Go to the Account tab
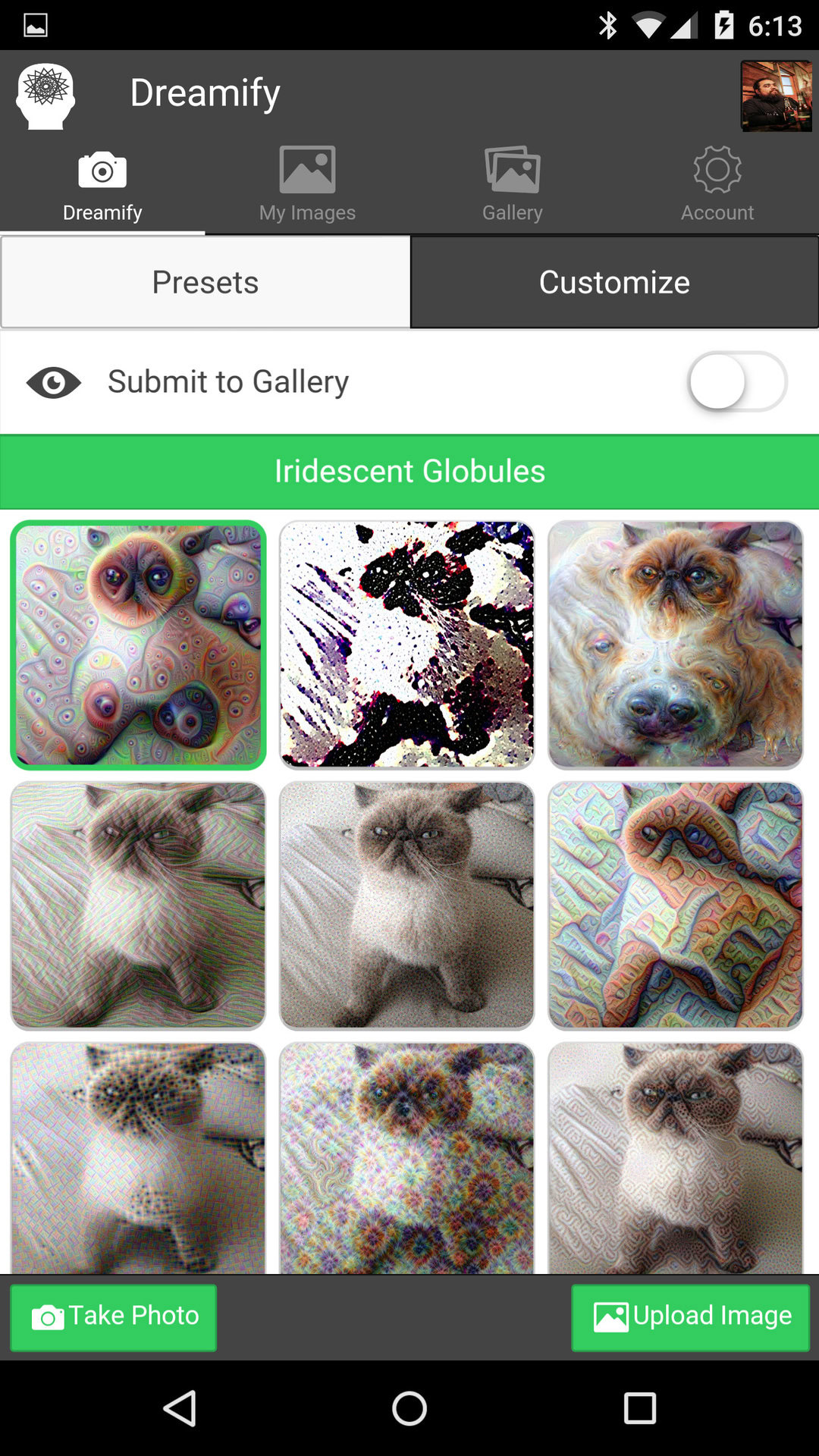Image resolution: width=819 pixels, height=1456 pixels. 717,184
